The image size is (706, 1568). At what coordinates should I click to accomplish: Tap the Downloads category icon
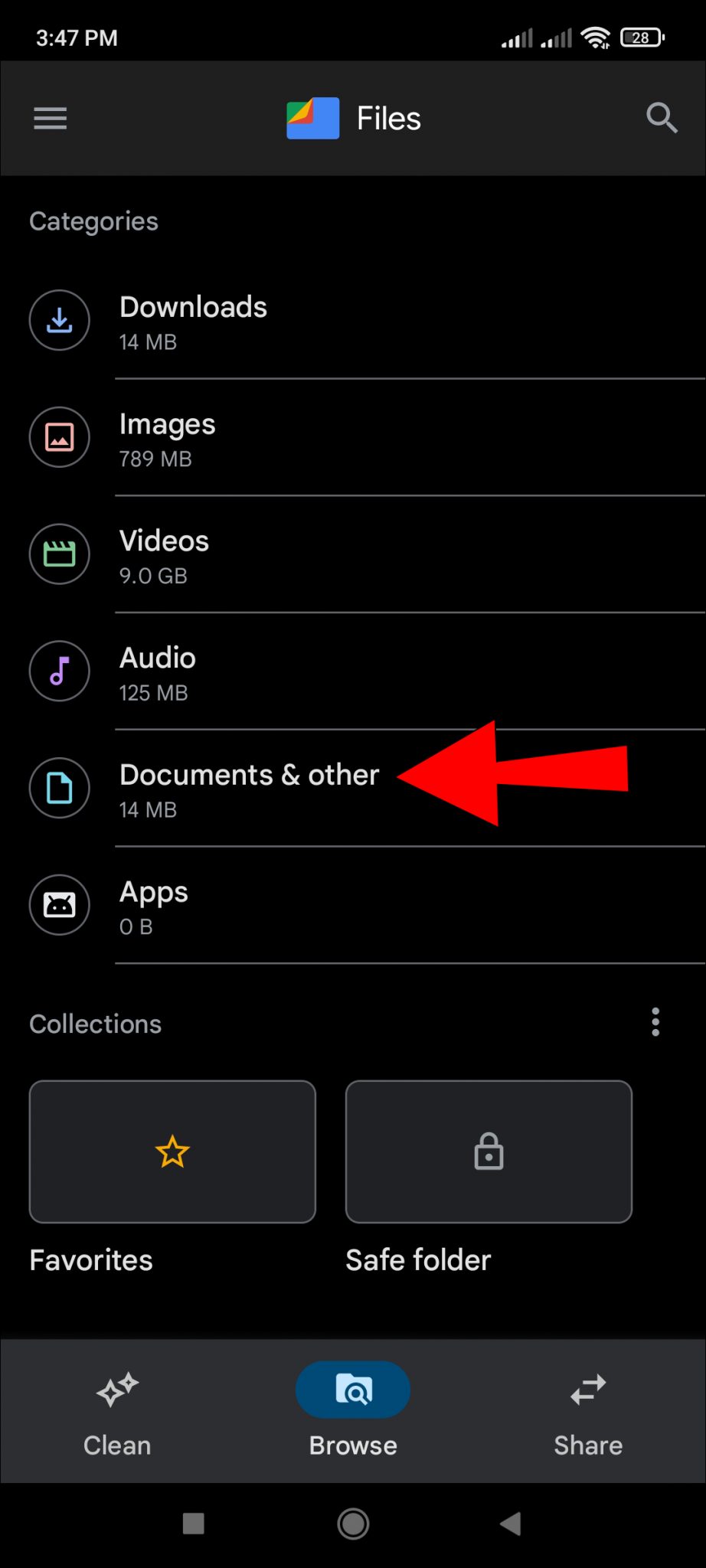[59, 321]
